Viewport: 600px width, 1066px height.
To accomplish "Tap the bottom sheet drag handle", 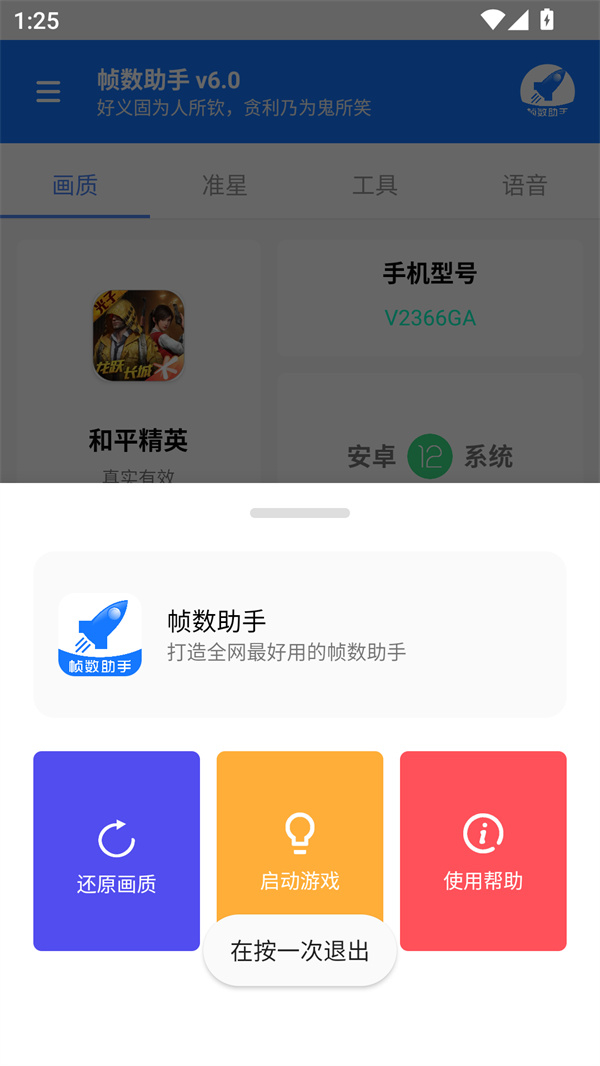I will coord(300,513).
